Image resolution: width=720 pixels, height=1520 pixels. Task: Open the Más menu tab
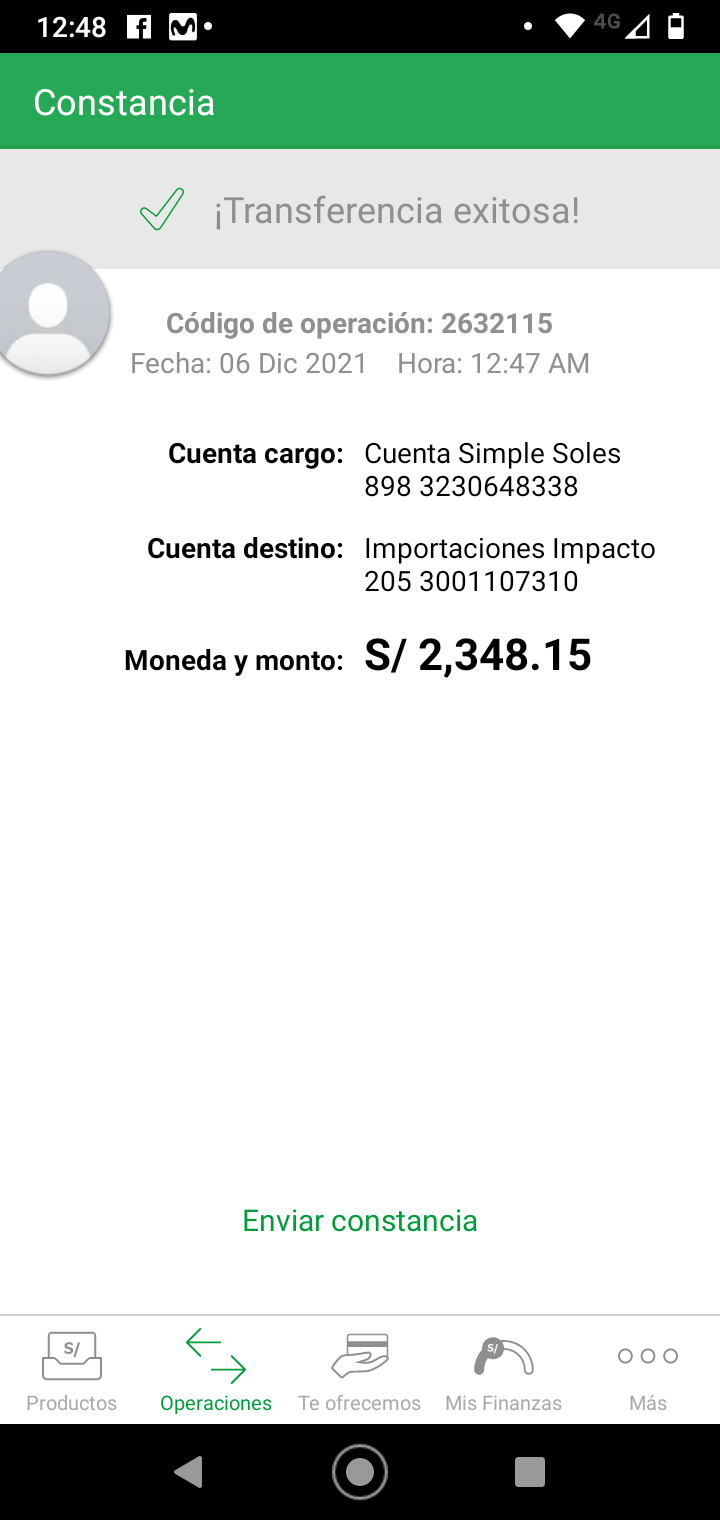[648, 1371]
